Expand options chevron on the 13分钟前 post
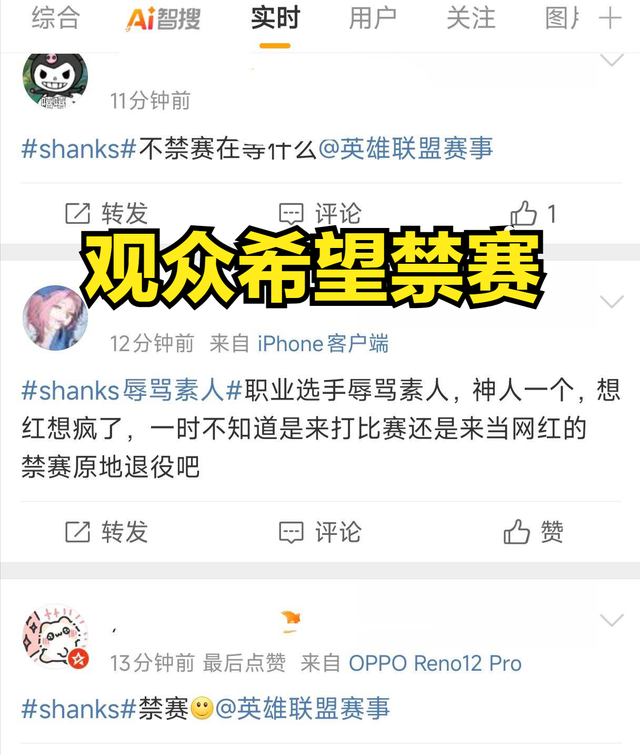 point(611,620)
